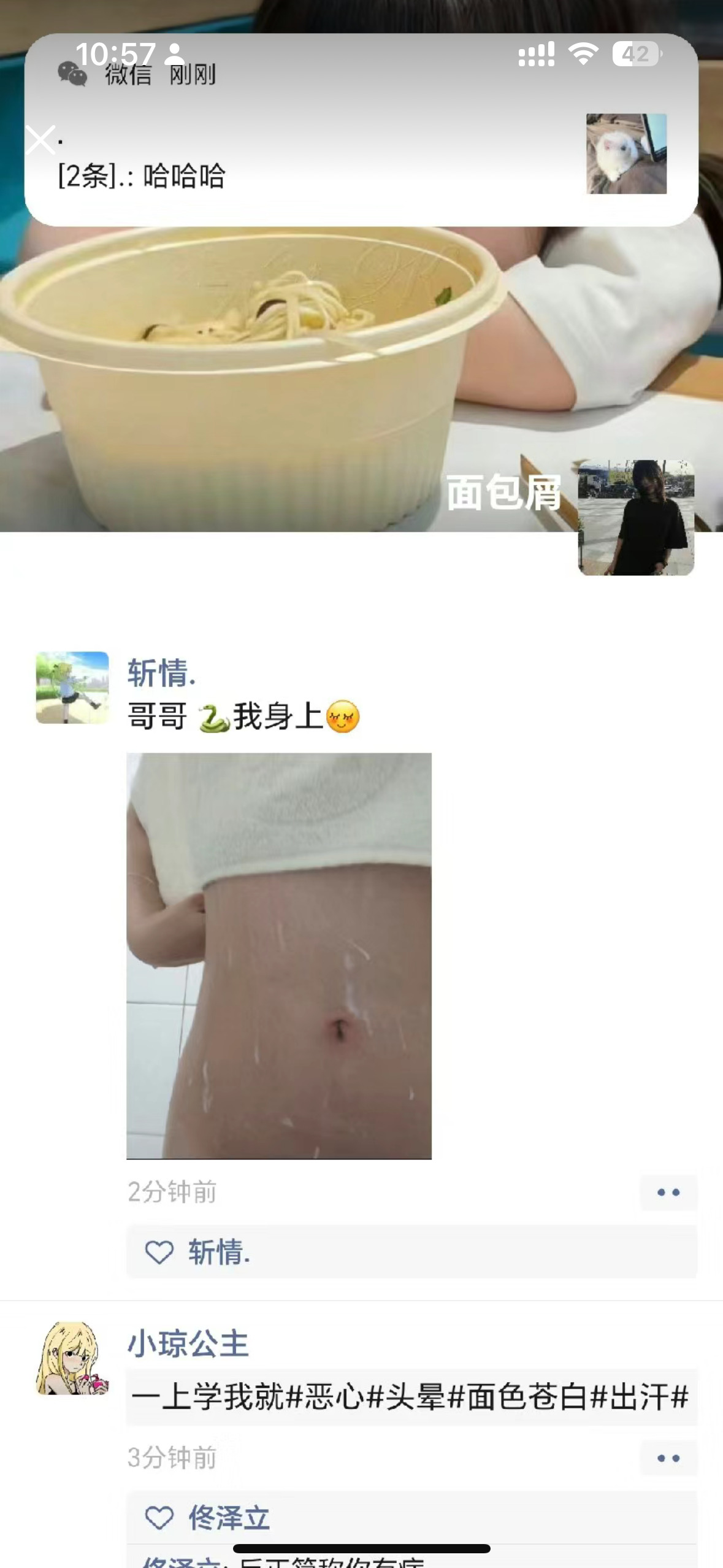Tap the close X icon at top left
This screenshot has height=1568, width=723.
click(x=40, y=140)
